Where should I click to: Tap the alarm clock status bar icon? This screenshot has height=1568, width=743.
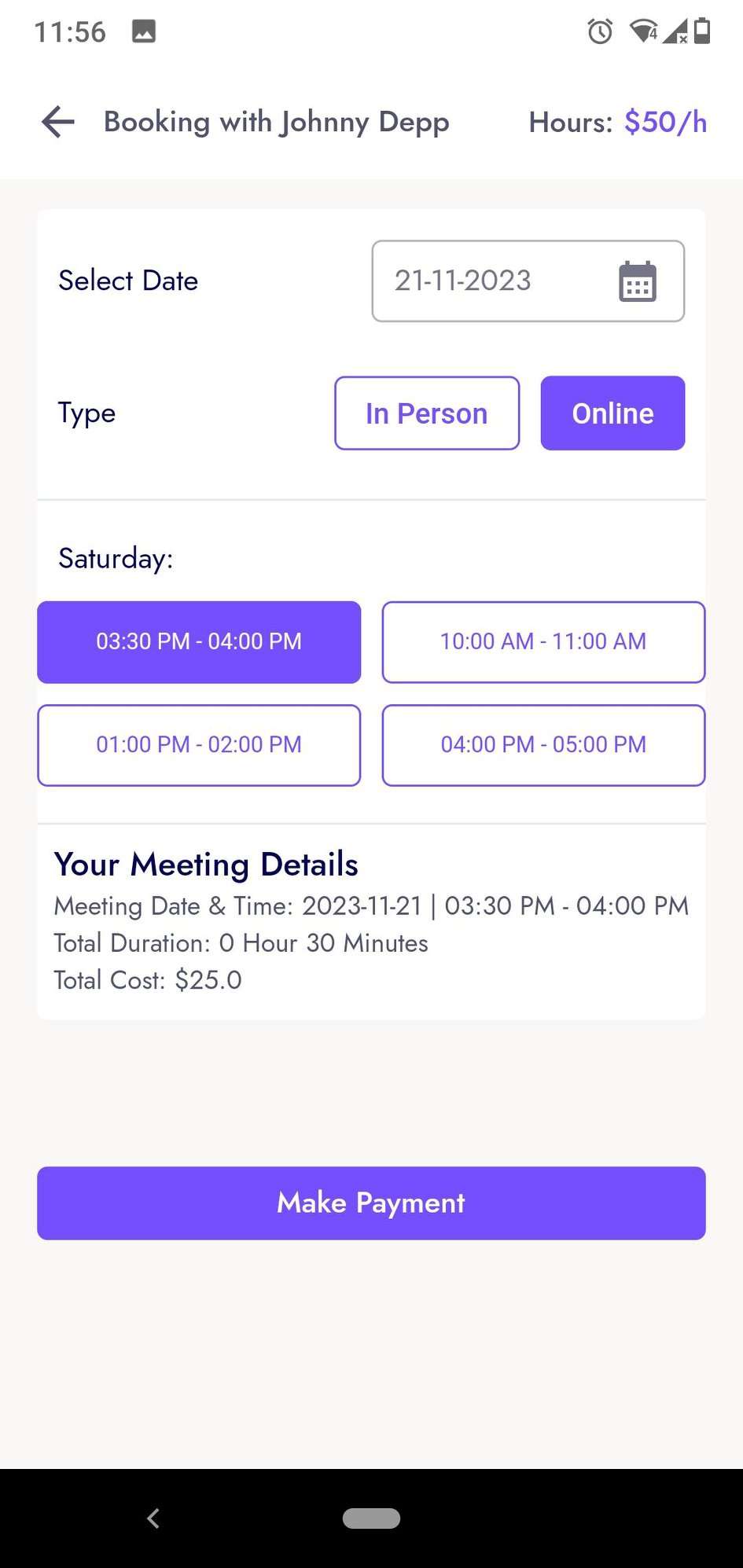[598, 31]
